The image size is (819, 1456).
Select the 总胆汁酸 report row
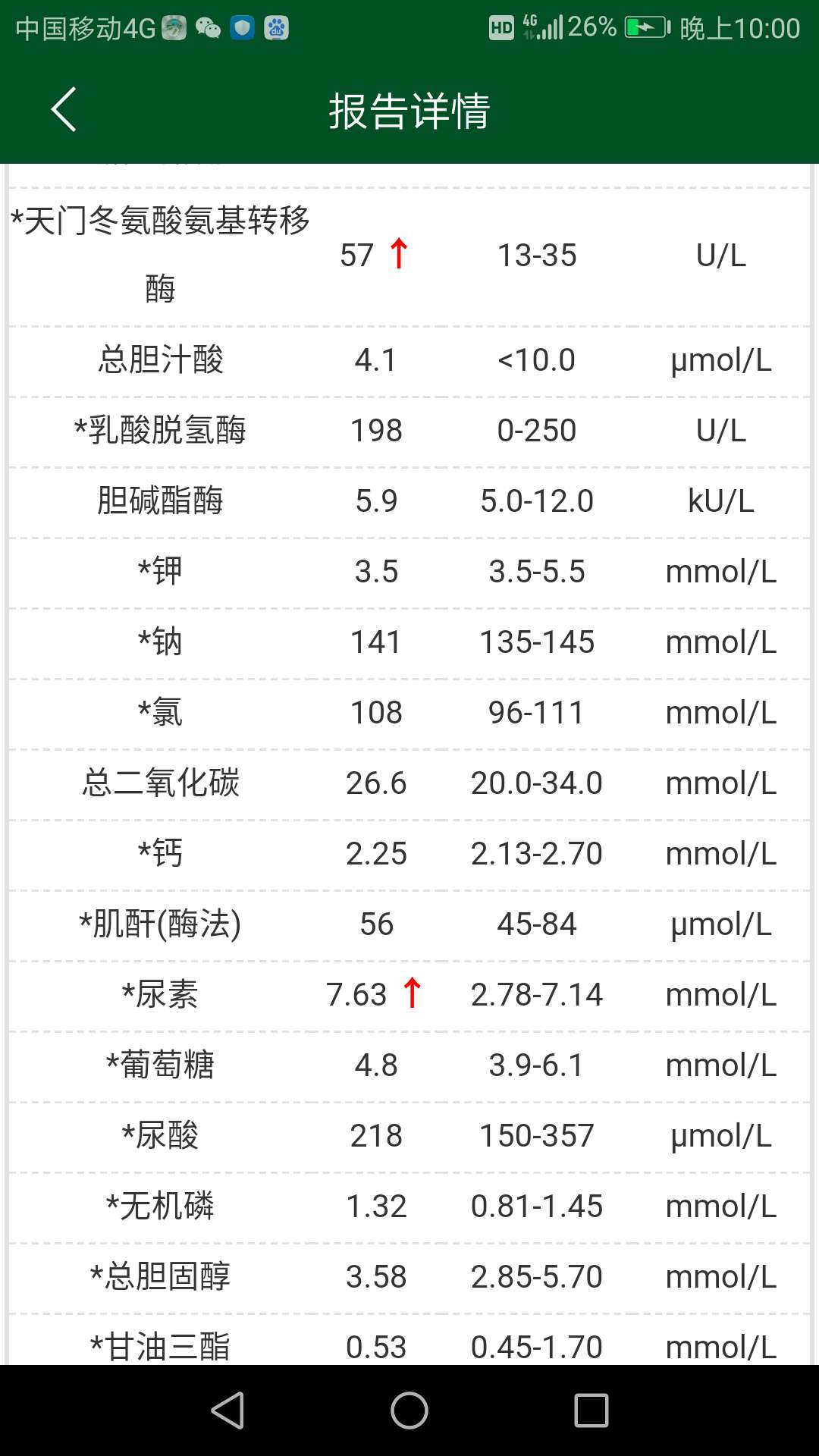coord(409,360)
